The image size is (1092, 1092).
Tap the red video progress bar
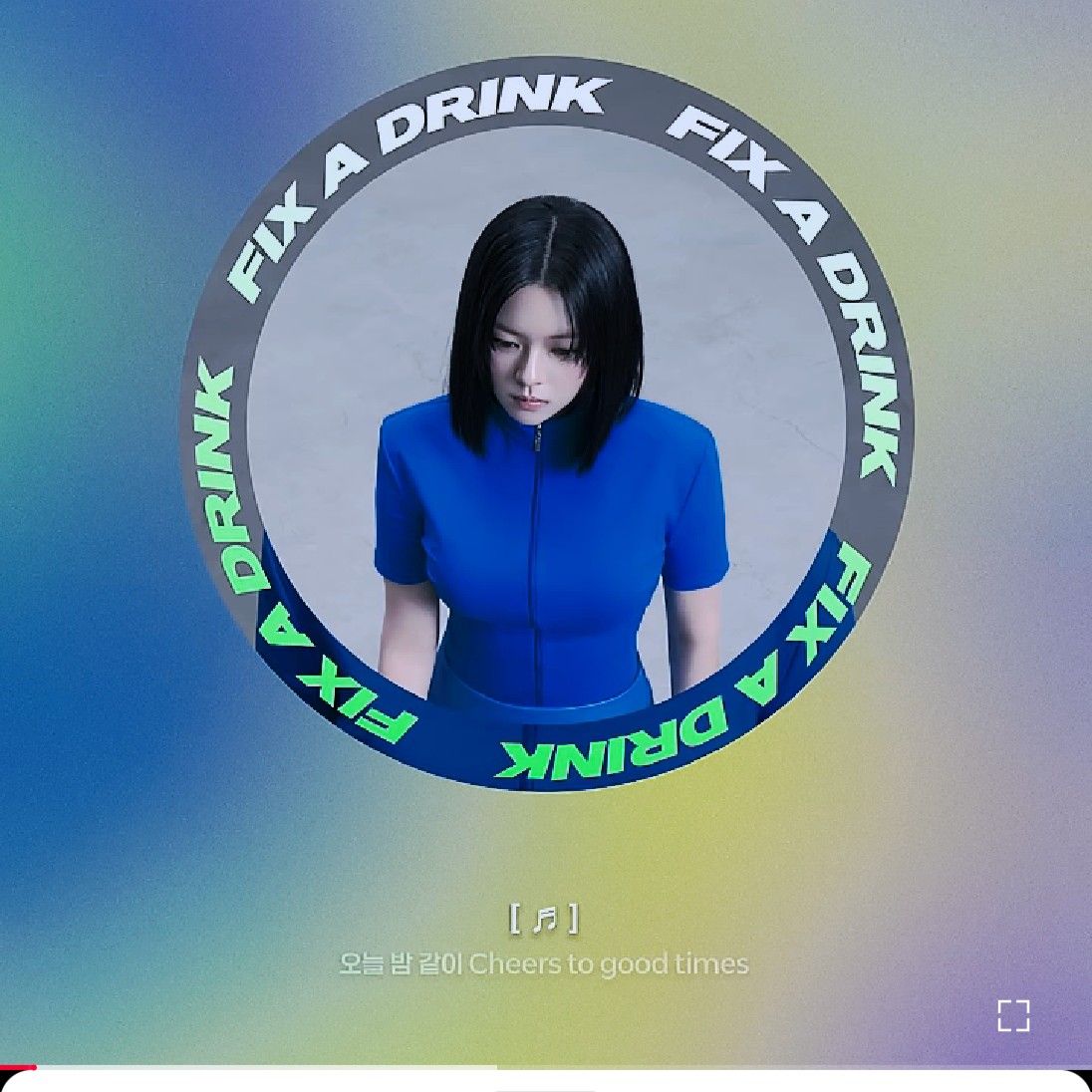[18, 1066]
